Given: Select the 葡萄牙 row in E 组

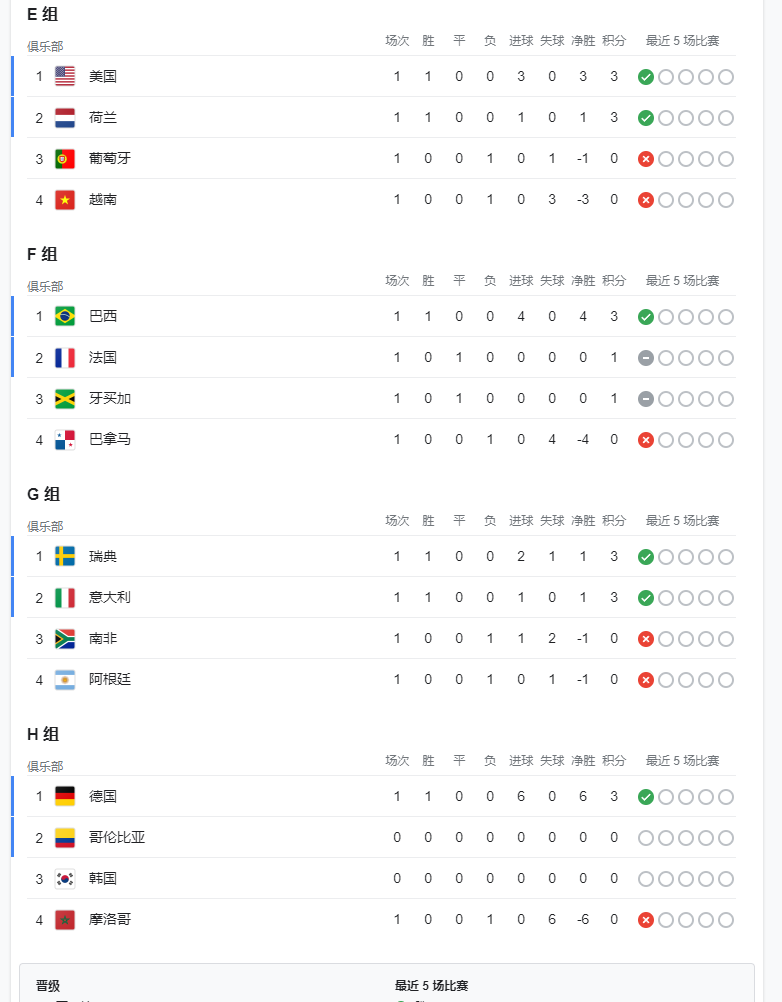Looking at the screenshot, I should point(109,158).
